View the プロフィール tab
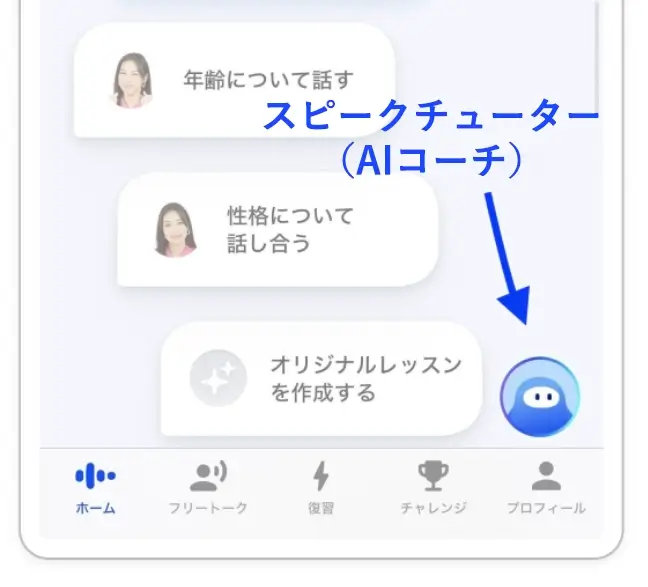The height and width of the screenshot is (587, 648). point(545,488)
